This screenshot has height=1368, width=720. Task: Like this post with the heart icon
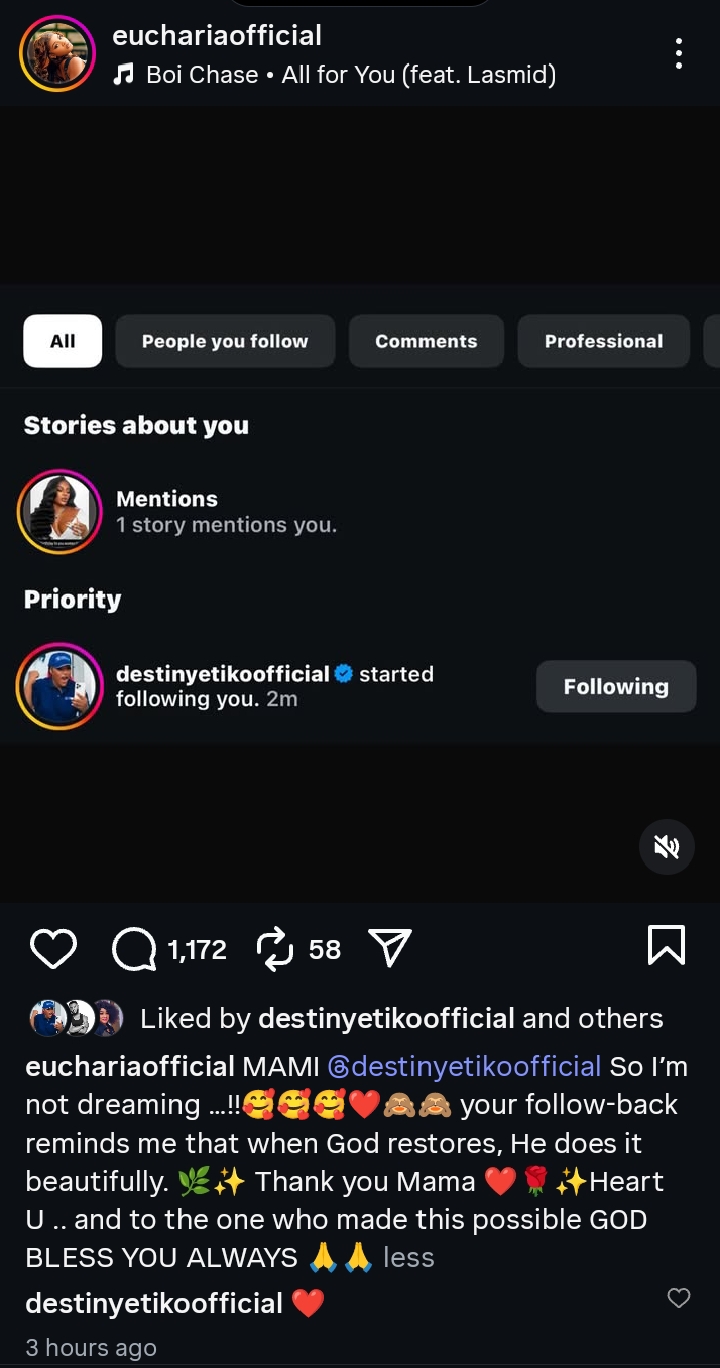[53, 948]
